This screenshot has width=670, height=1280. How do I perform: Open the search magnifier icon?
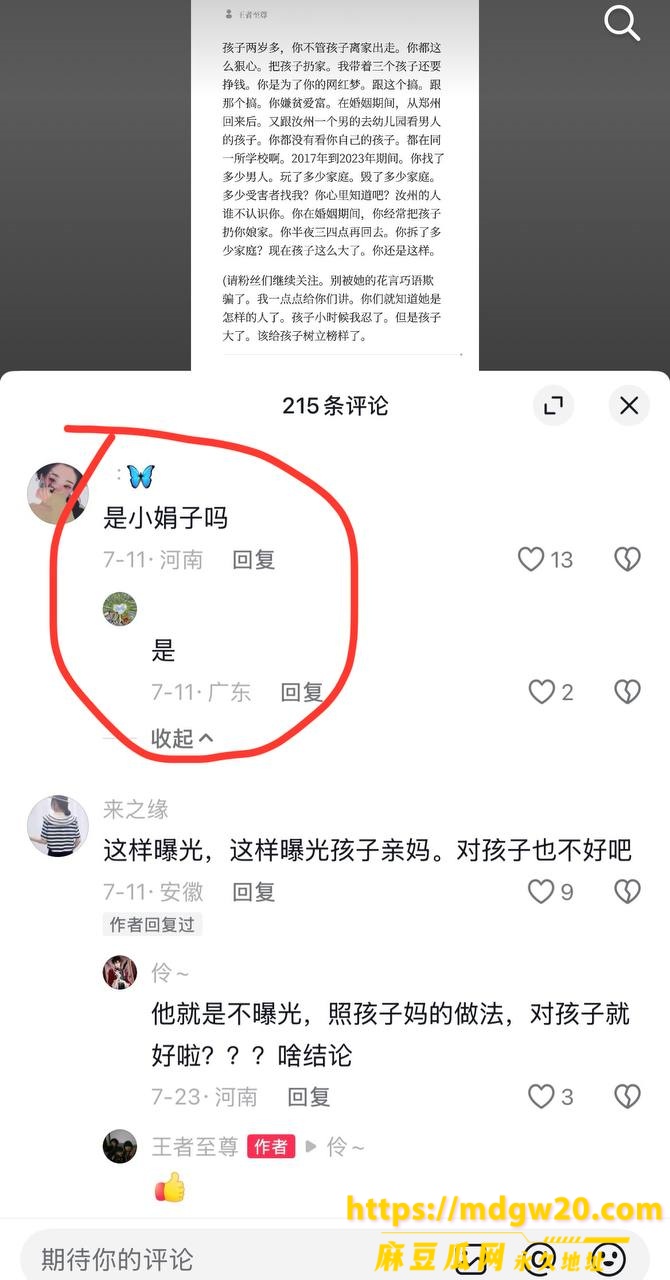pyautogui.click(x=622, y=22)
